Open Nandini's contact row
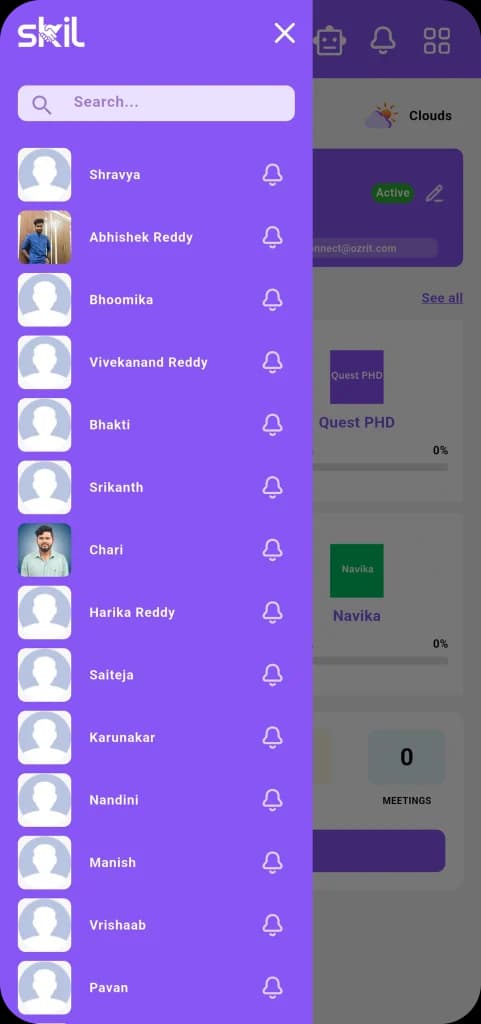 click(x=156, y=800)
